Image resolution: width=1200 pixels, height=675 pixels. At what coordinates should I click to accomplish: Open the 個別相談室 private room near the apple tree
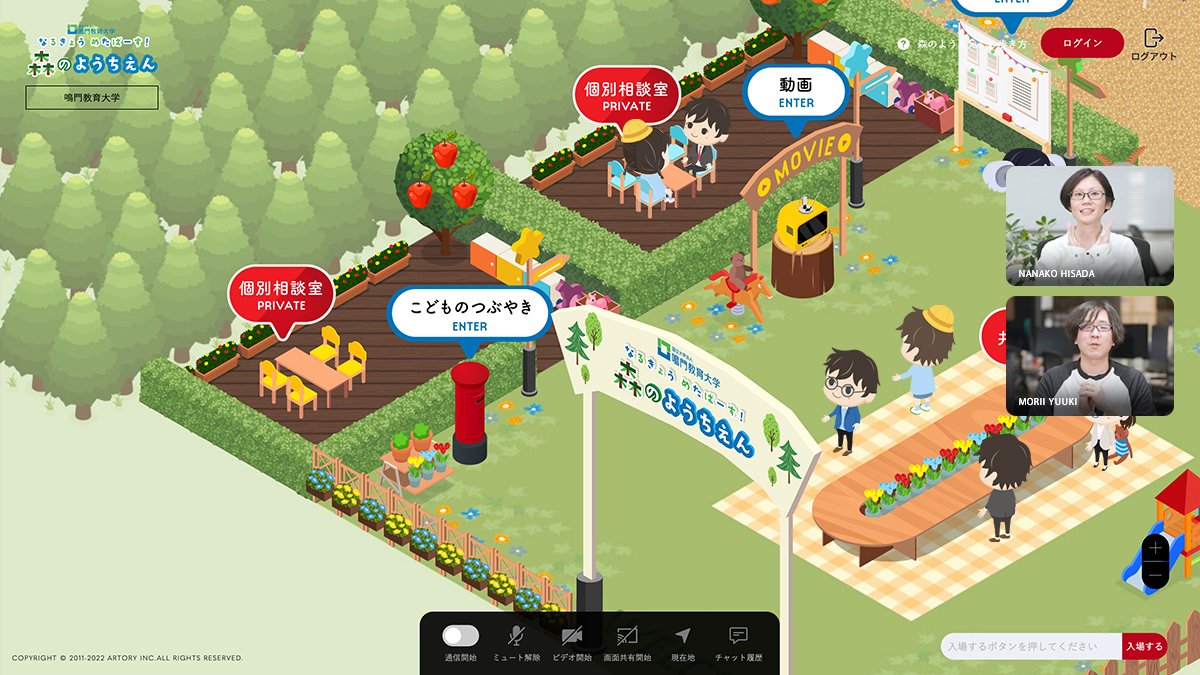pos(281,294)
